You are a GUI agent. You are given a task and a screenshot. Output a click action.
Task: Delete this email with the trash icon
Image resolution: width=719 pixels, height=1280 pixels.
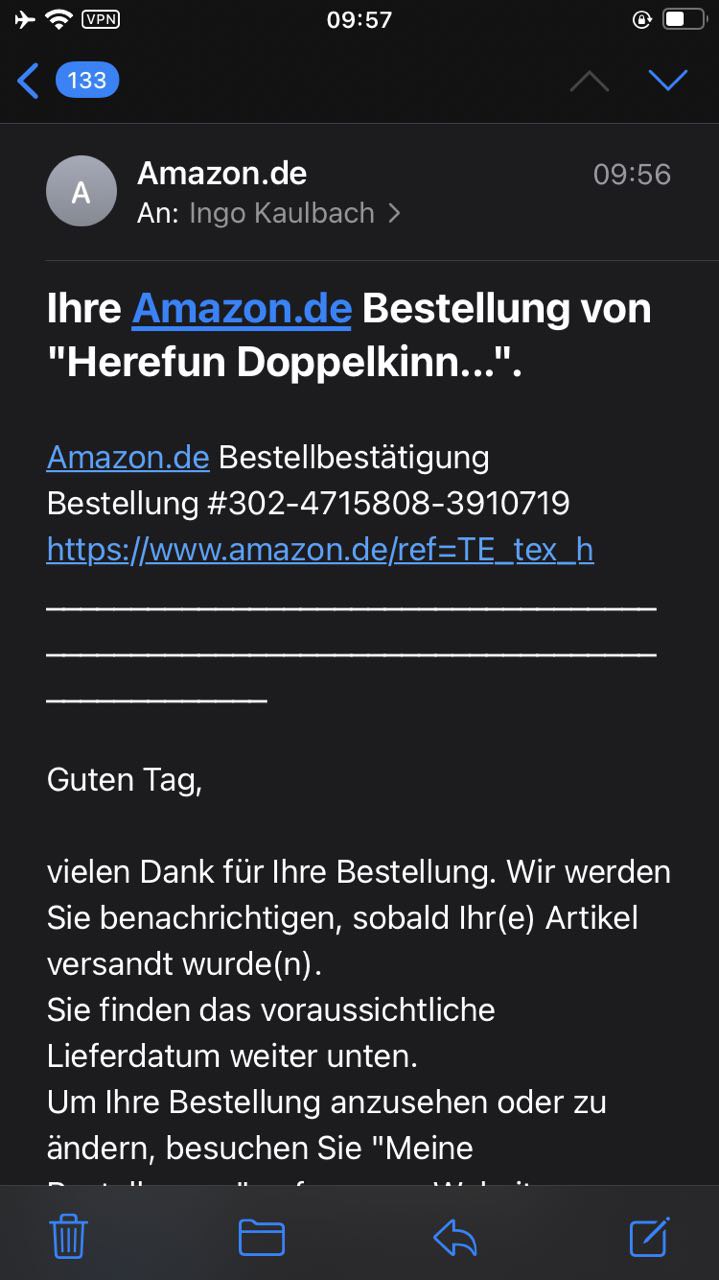(68, 1238)
